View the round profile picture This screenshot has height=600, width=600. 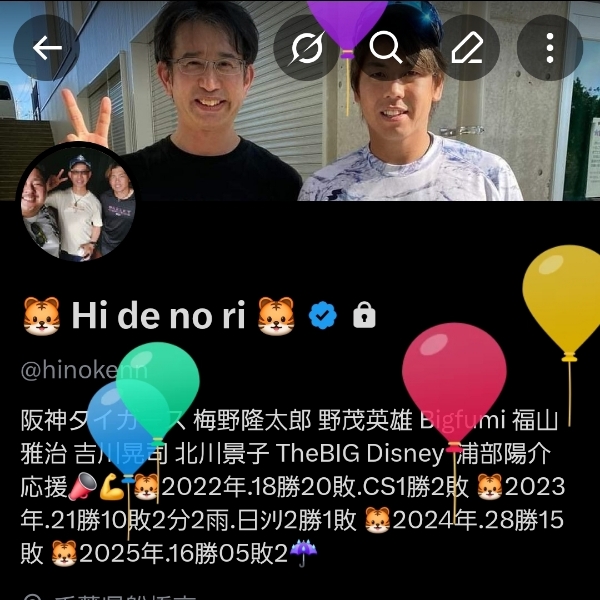click(77, 203)
